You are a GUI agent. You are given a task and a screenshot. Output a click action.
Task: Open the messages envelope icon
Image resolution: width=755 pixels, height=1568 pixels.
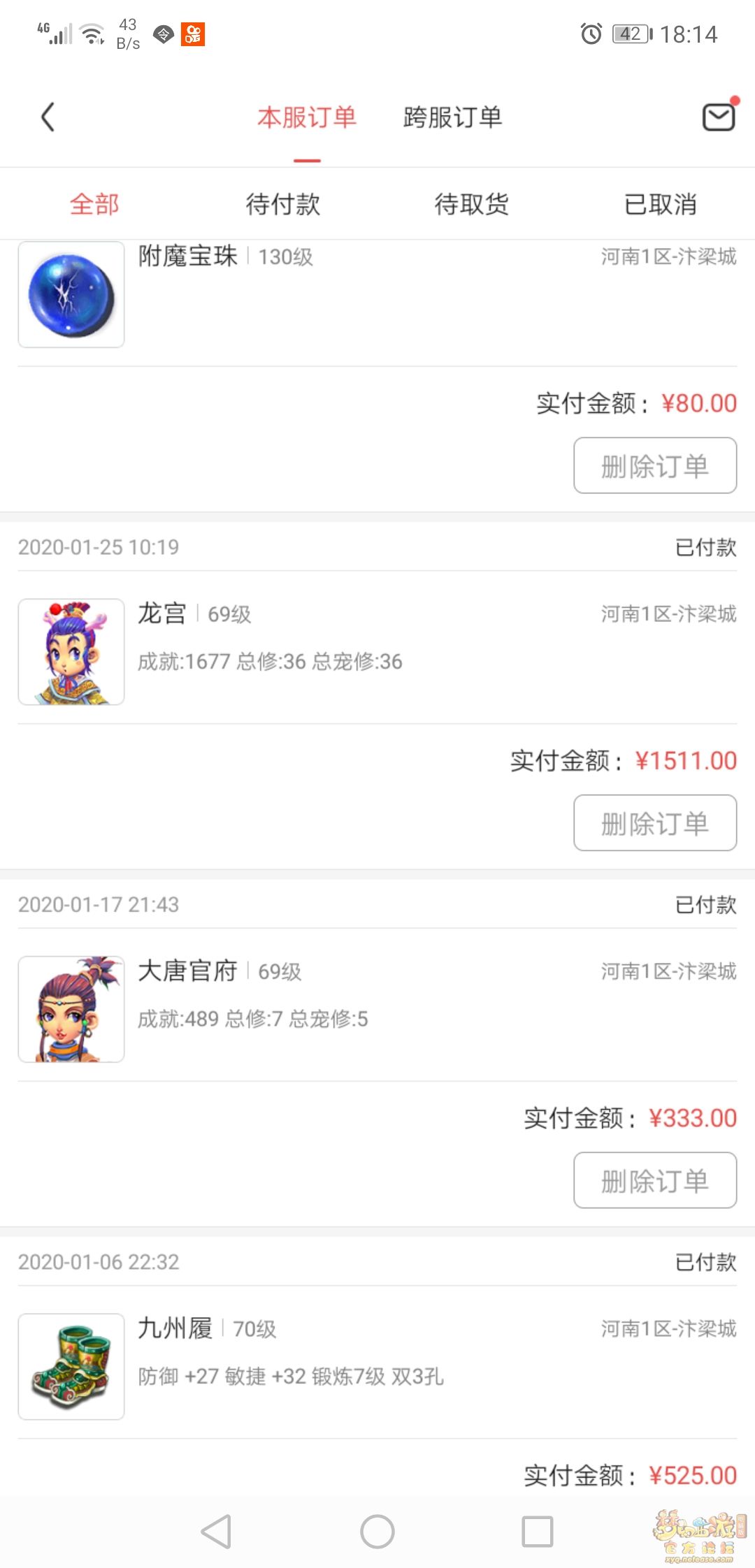pyautogui.click(x=719, y=117)
